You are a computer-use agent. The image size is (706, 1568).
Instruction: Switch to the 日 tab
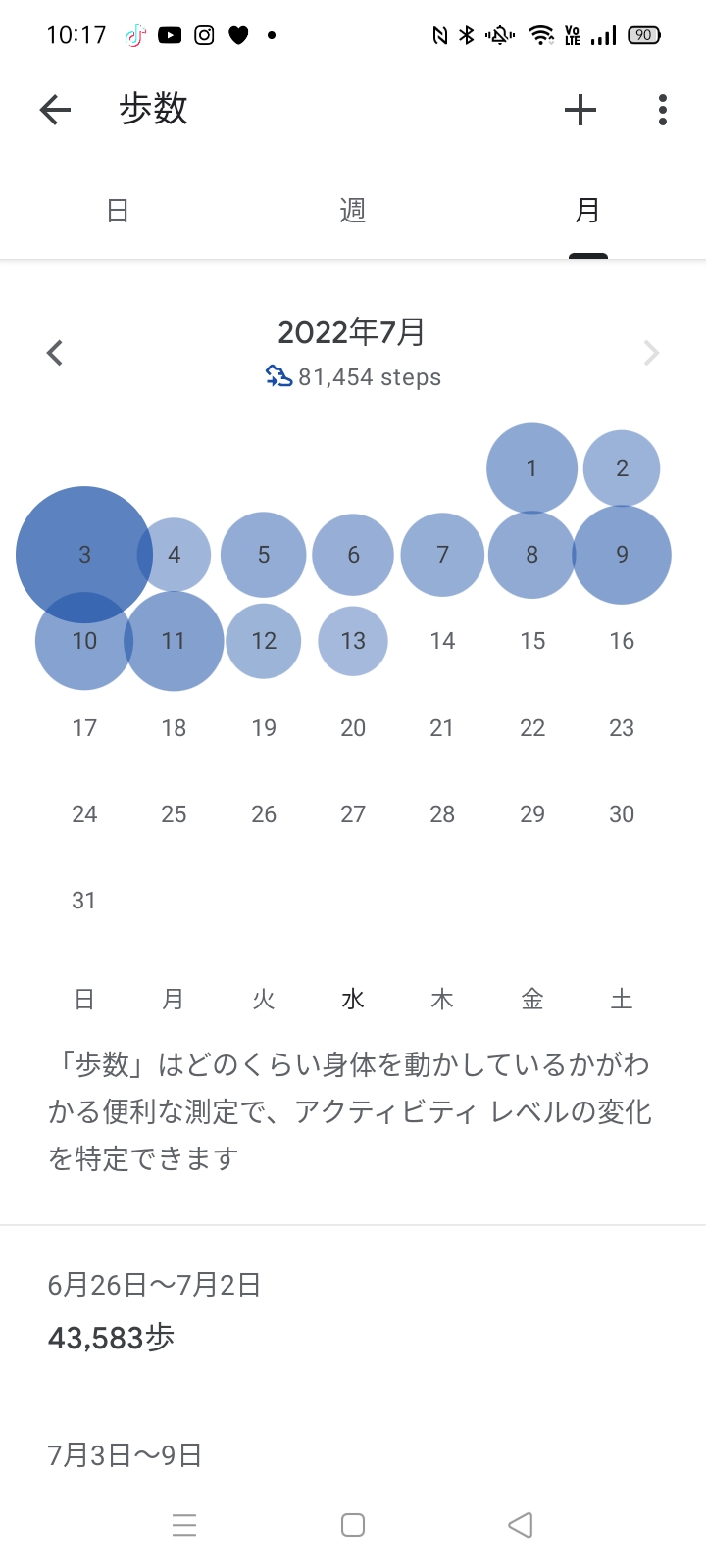[x=118, y=211]
